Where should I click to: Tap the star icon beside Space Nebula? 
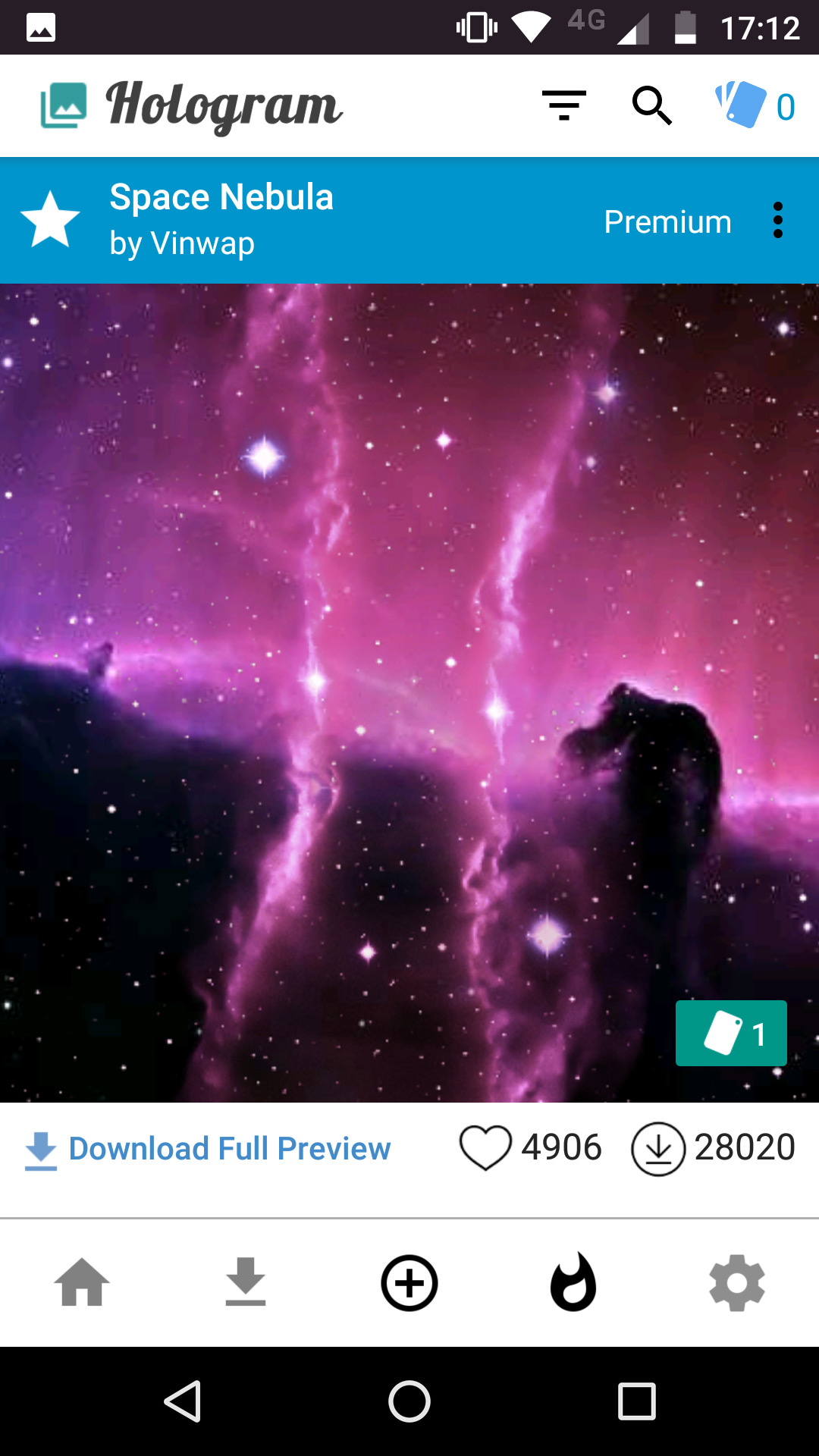[x=50, y=220]
